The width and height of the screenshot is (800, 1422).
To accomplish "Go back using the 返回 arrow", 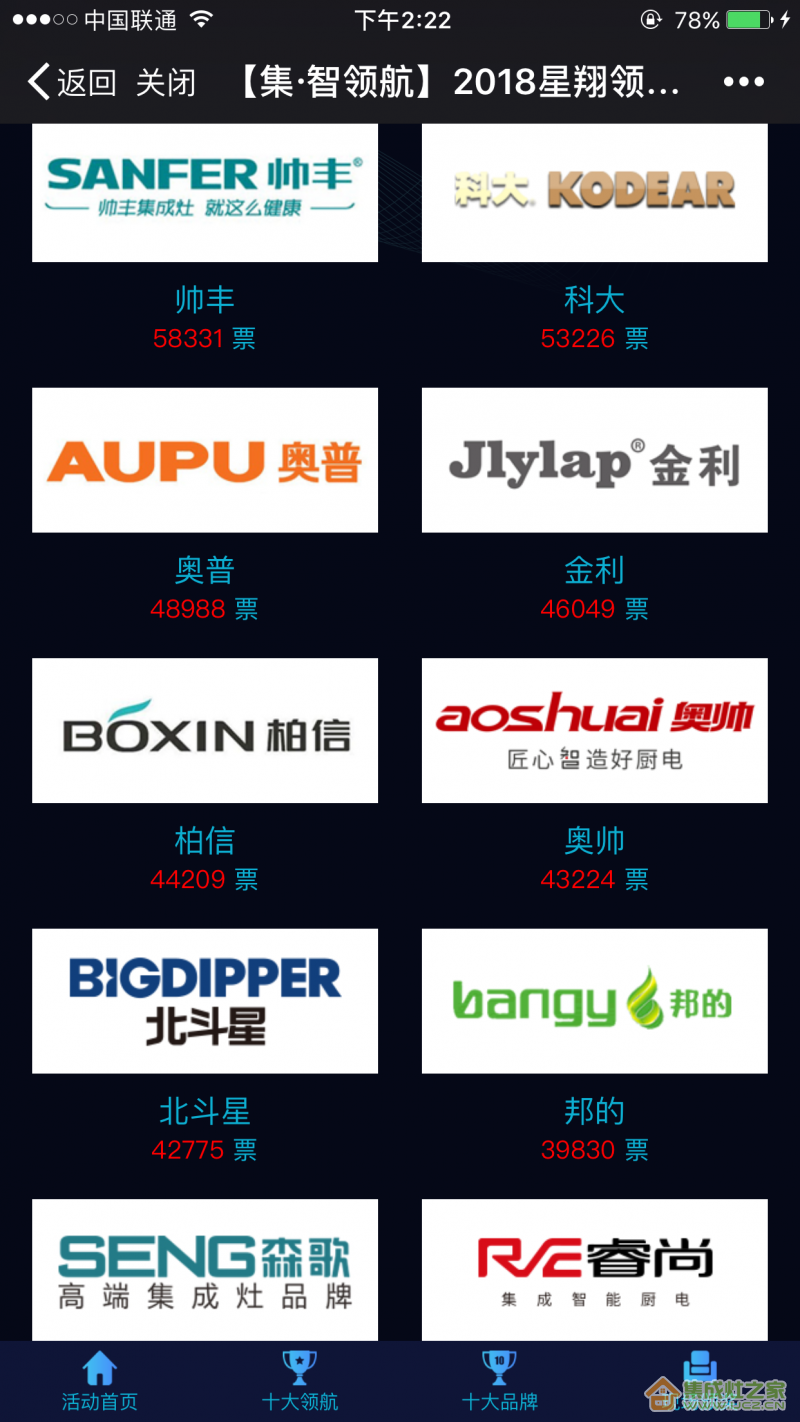I will click(x=71, y=82).
